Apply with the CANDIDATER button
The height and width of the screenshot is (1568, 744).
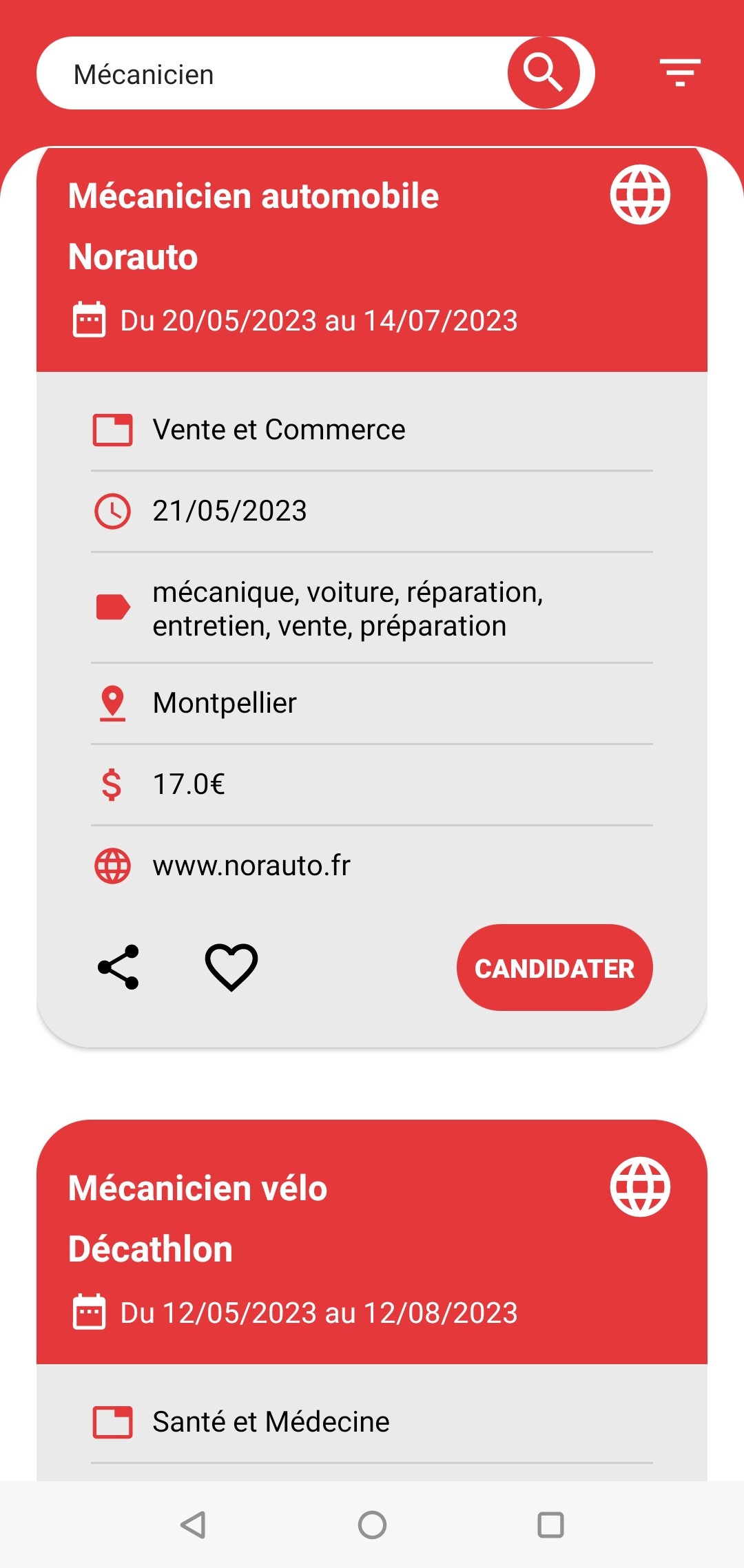(554, 968)
